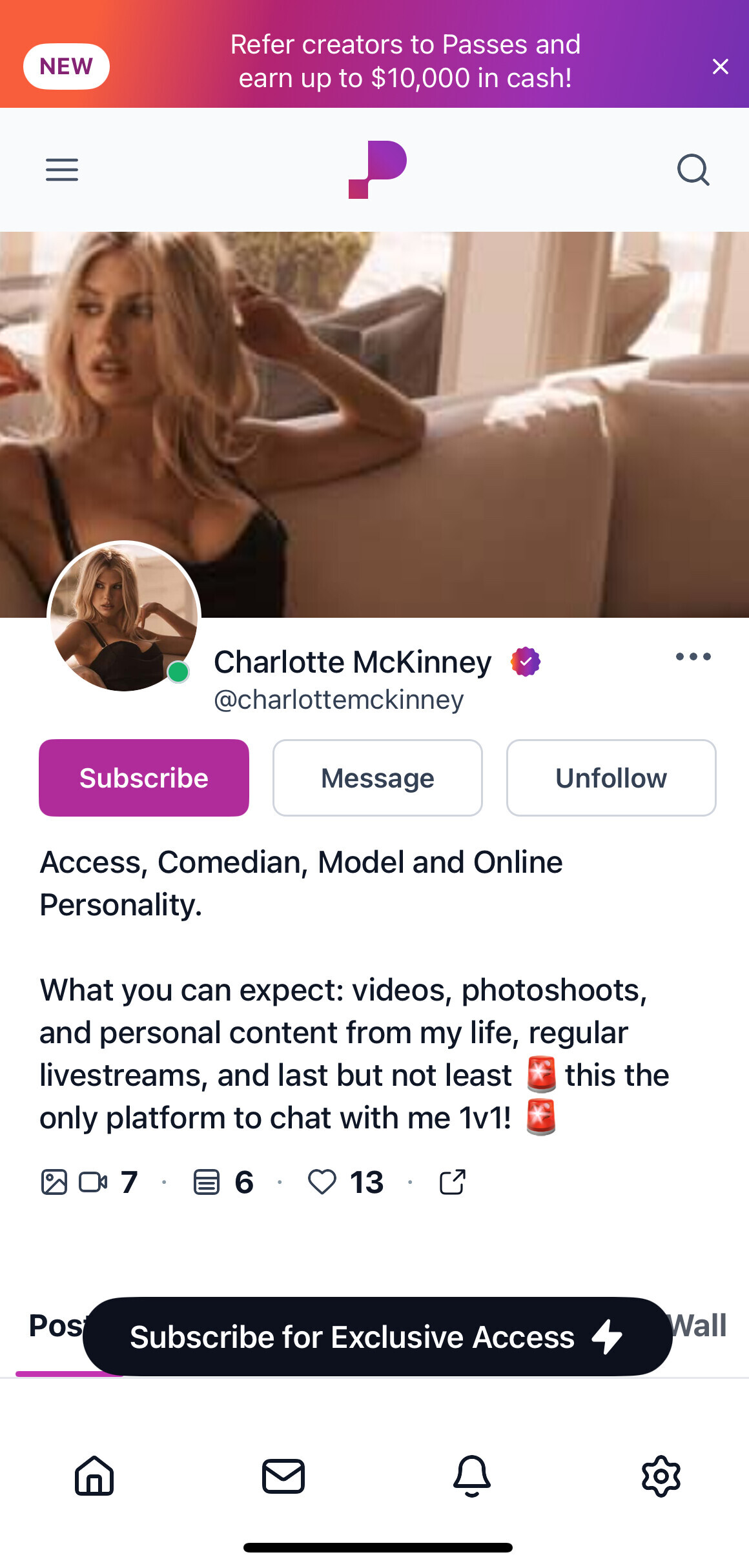This screenshot has height=1568, width=749.
Task: Open the three-dot profile options
Action: (x=693, y=657)
